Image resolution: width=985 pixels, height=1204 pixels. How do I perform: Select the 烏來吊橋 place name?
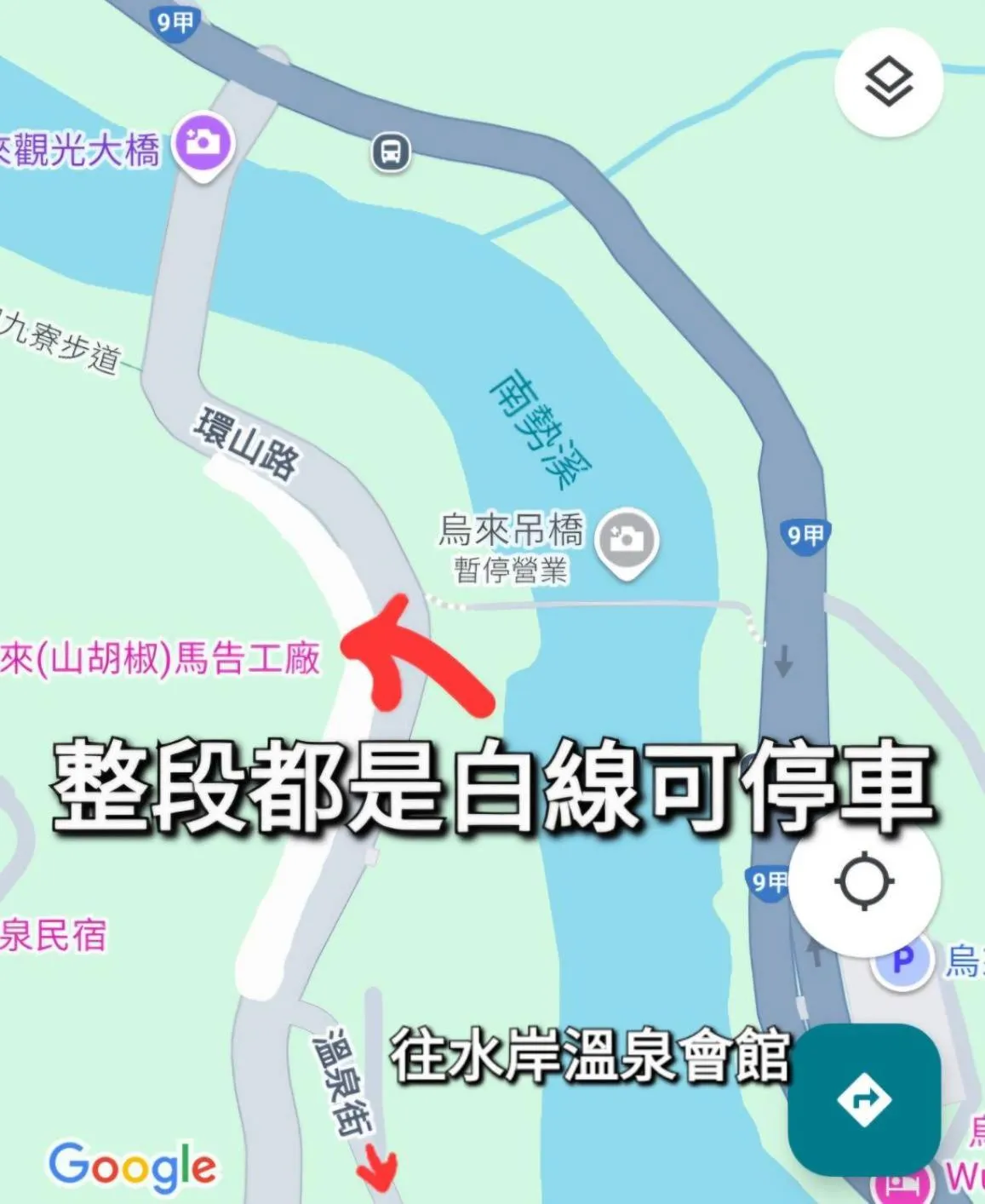(x=512, y=530)
